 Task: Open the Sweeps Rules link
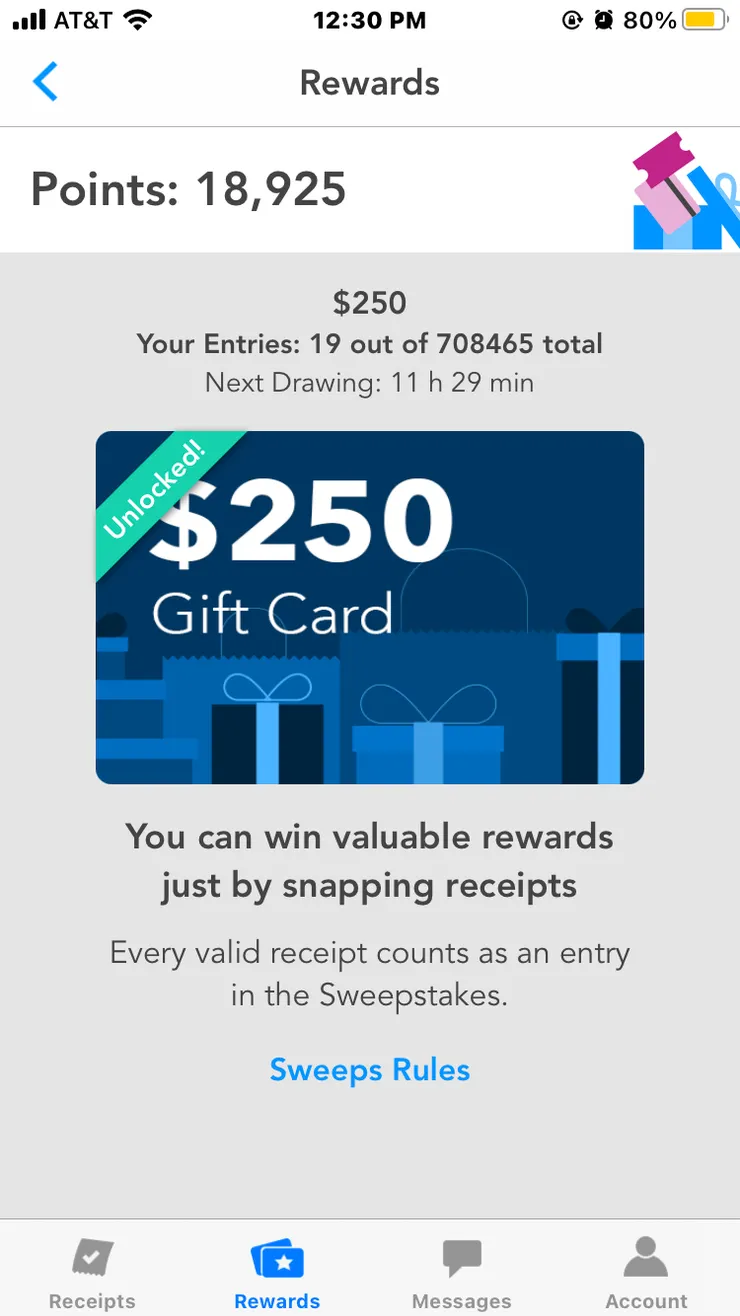click(x=369, y=1070)
